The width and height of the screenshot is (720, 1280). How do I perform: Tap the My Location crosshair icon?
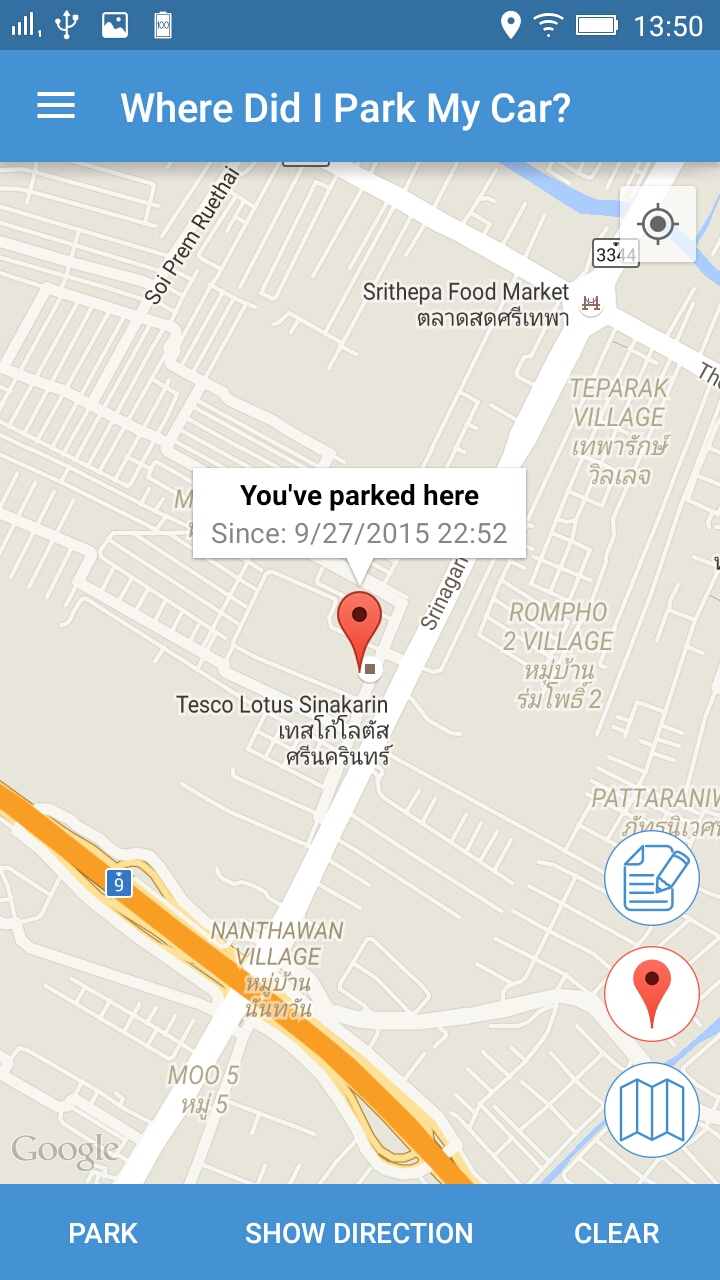657,225
